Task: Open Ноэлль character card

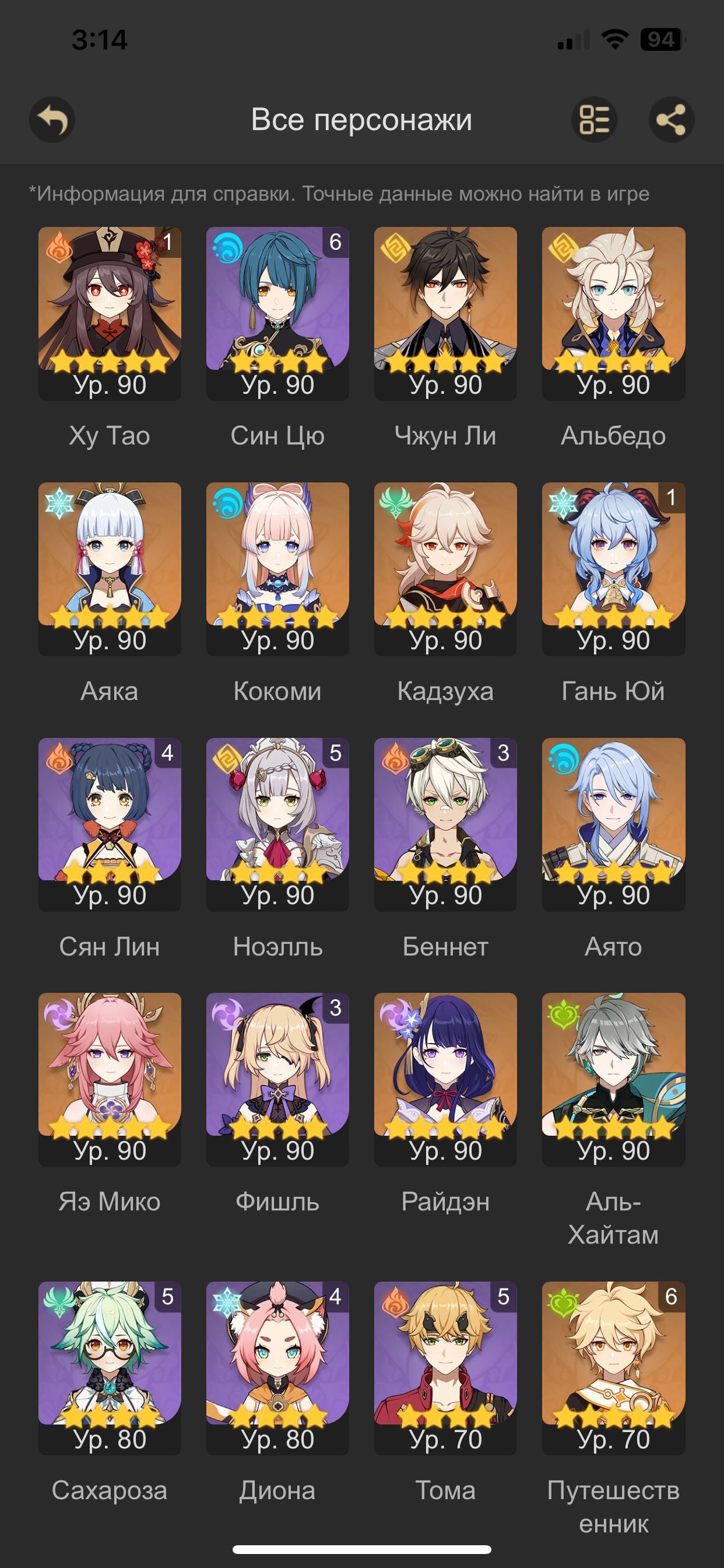Action: tap(277, 824)
